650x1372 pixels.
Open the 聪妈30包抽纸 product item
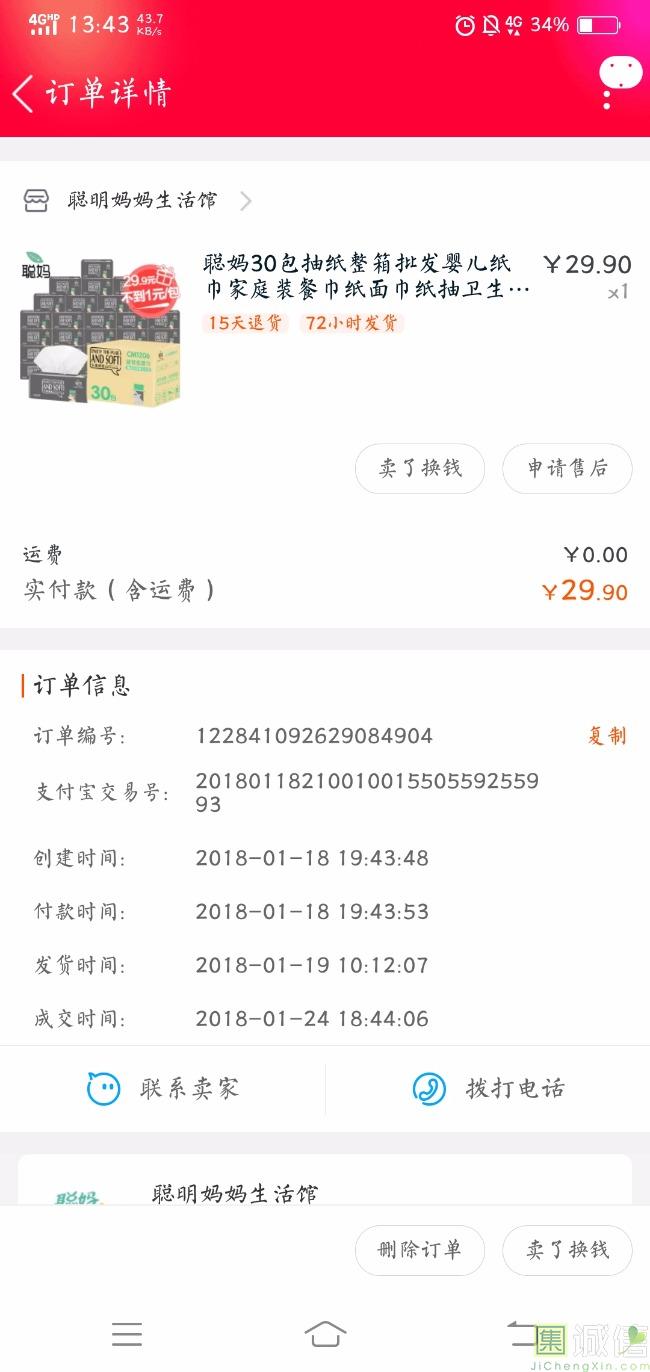point(366,277)
